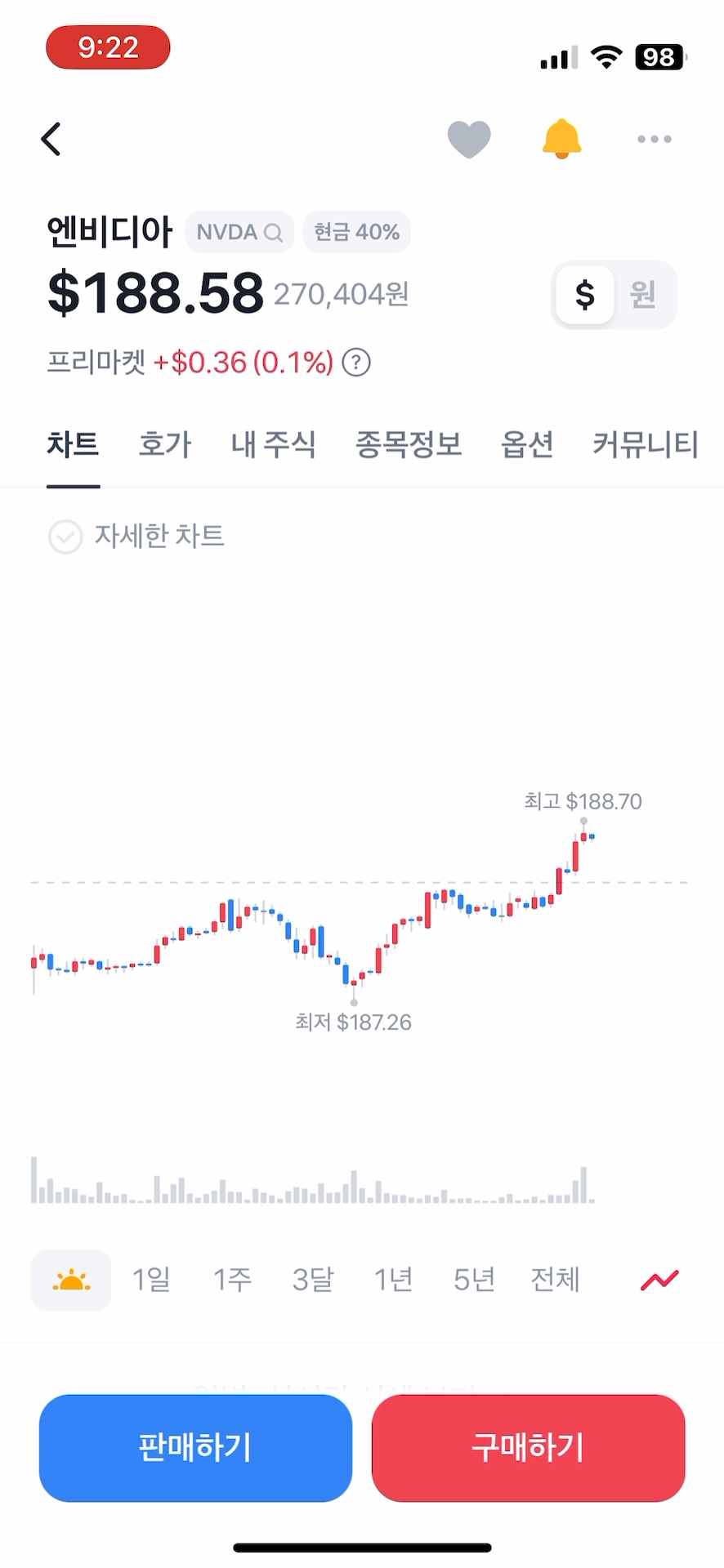
Task: Switch to the 호가 tab
Action: coord(165,444)
